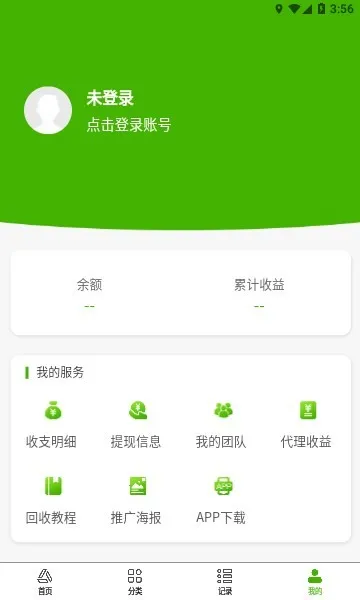The height and width of the screenshot is (600, 360).
Task: Select the 我的 profile tab
Action: (x=315, y=582)
